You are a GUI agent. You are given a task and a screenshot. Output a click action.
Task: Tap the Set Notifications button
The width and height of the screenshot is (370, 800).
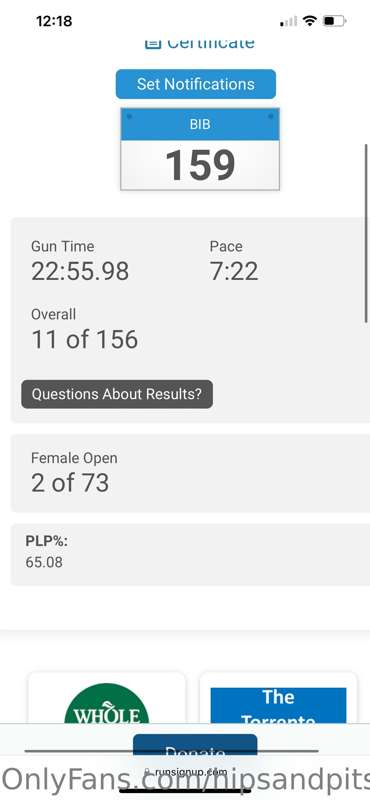[195, 84]
